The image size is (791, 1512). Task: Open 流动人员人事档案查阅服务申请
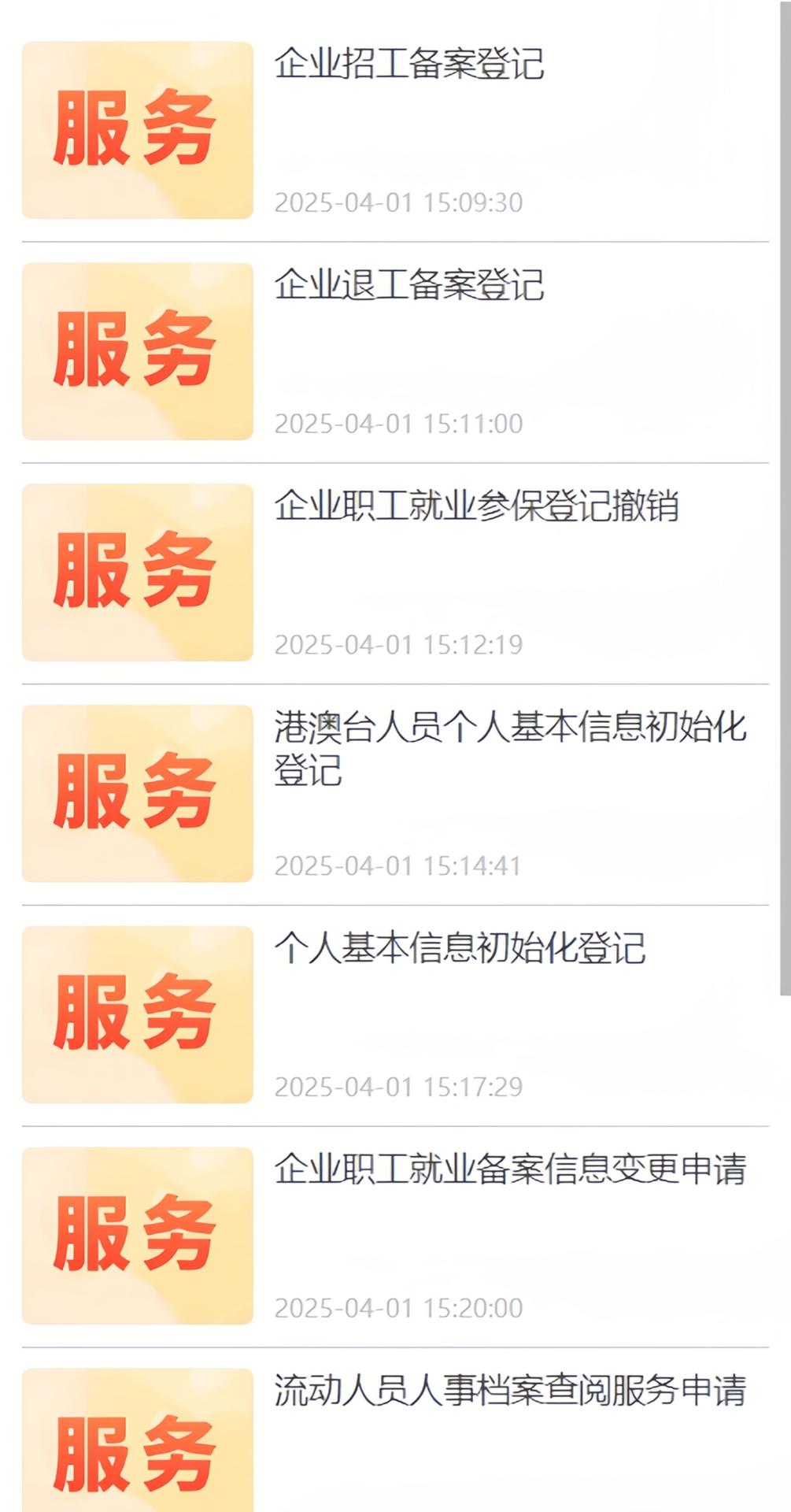(x=509, y=1391)
